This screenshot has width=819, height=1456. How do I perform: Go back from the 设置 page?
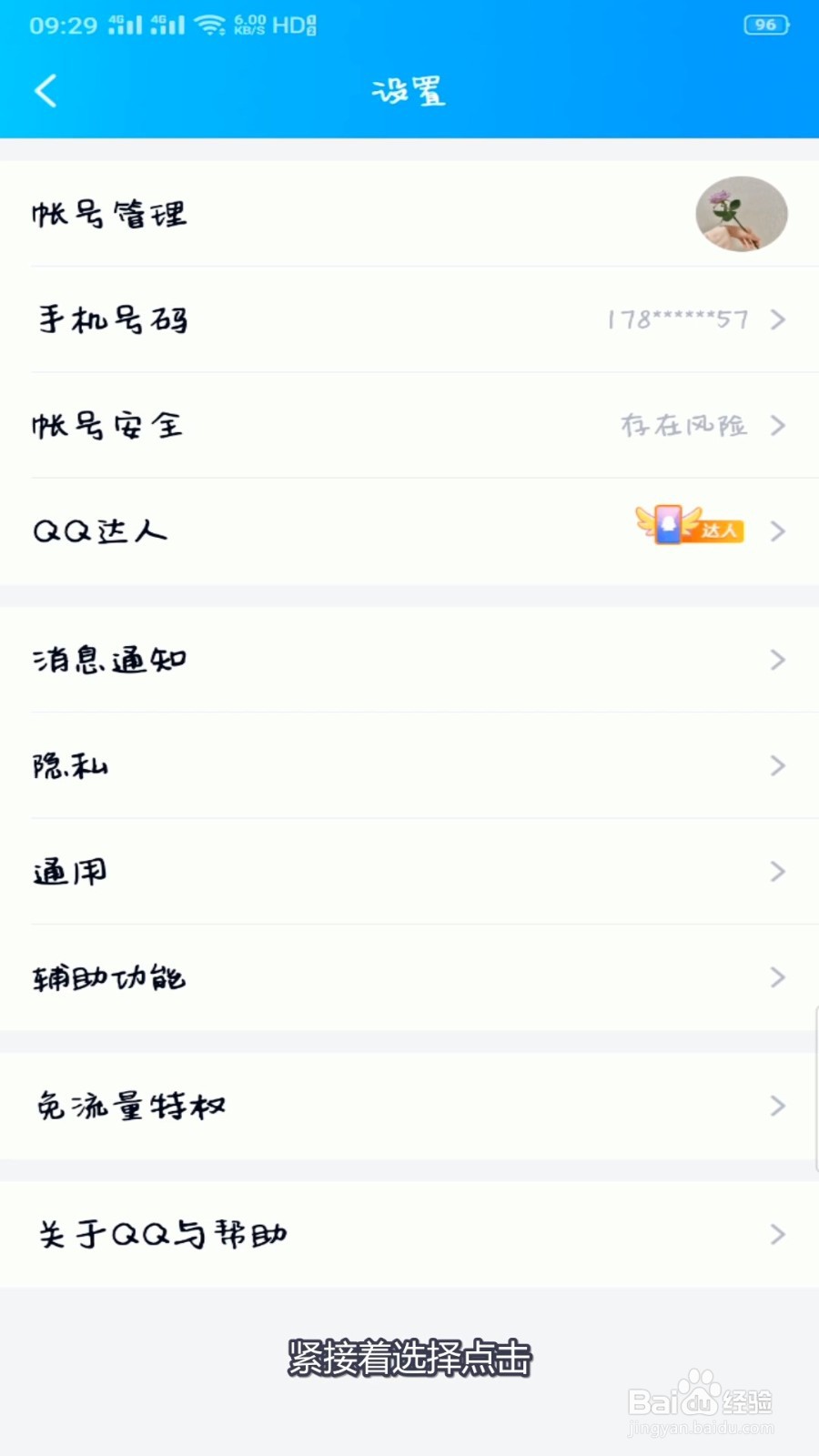pos(45,91)
